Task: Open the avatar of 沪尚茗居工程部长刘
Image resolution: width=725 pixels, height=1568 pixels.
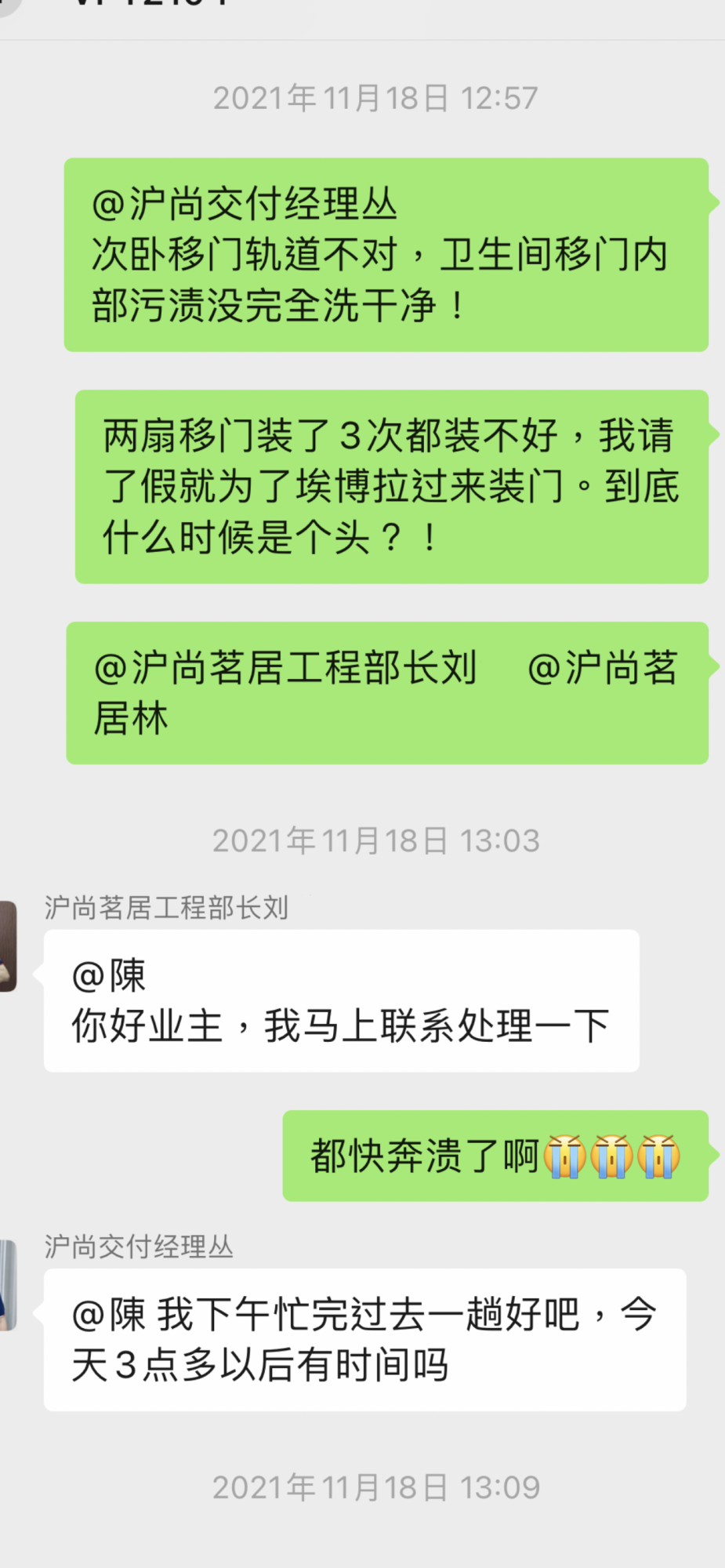Action: [x=8, y=946]
